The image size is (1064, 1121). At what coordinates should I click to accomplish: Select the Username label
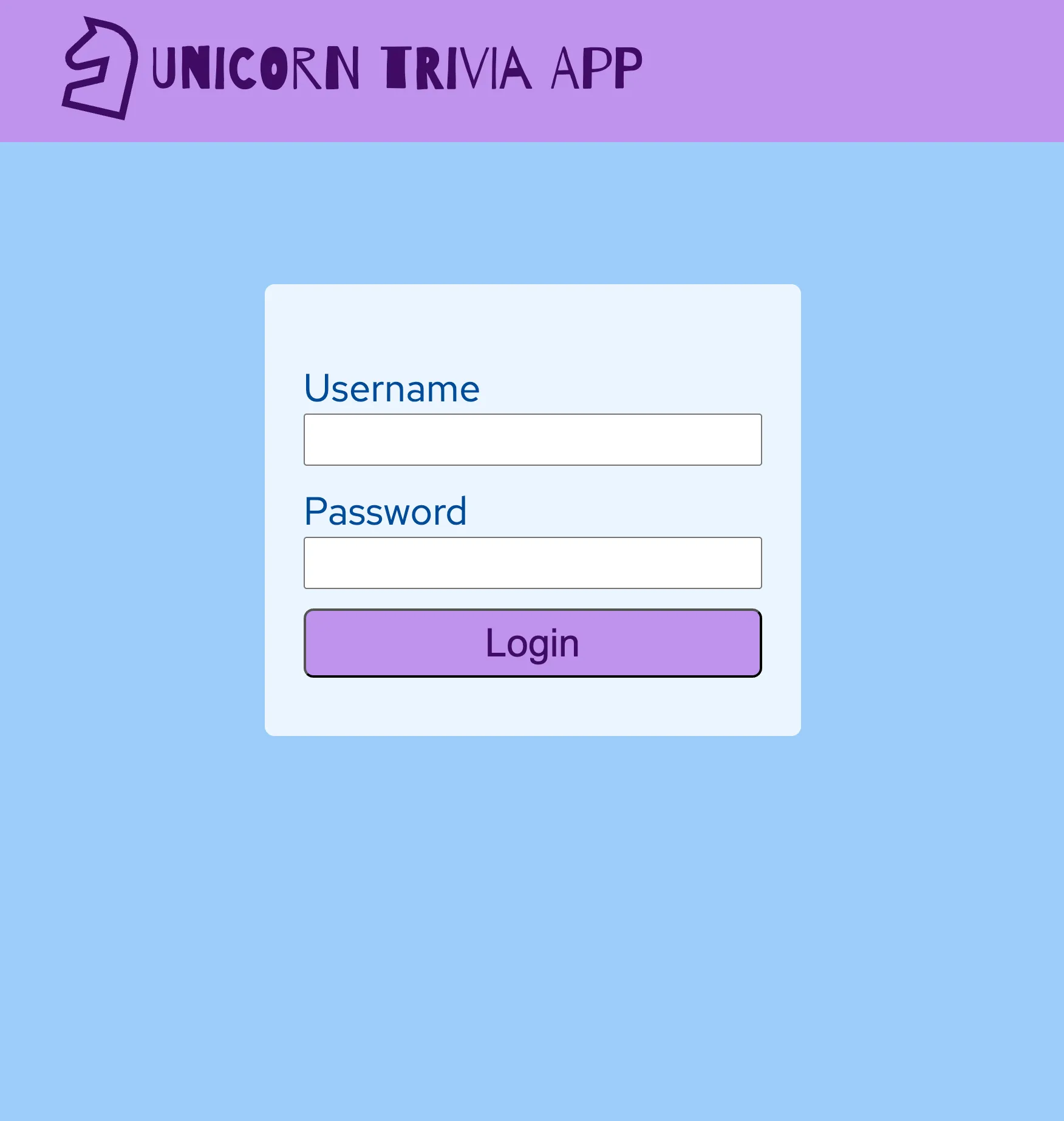pos(392,387)
